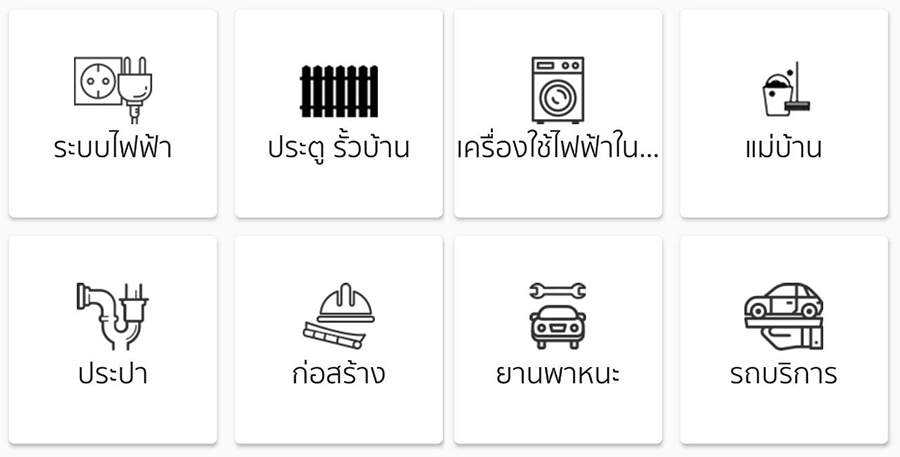Image resolution: width=900 pixels, height=457 pixels.
Task: Select the ก่อสร้าง category card
Action: click(x=339, y=340)
